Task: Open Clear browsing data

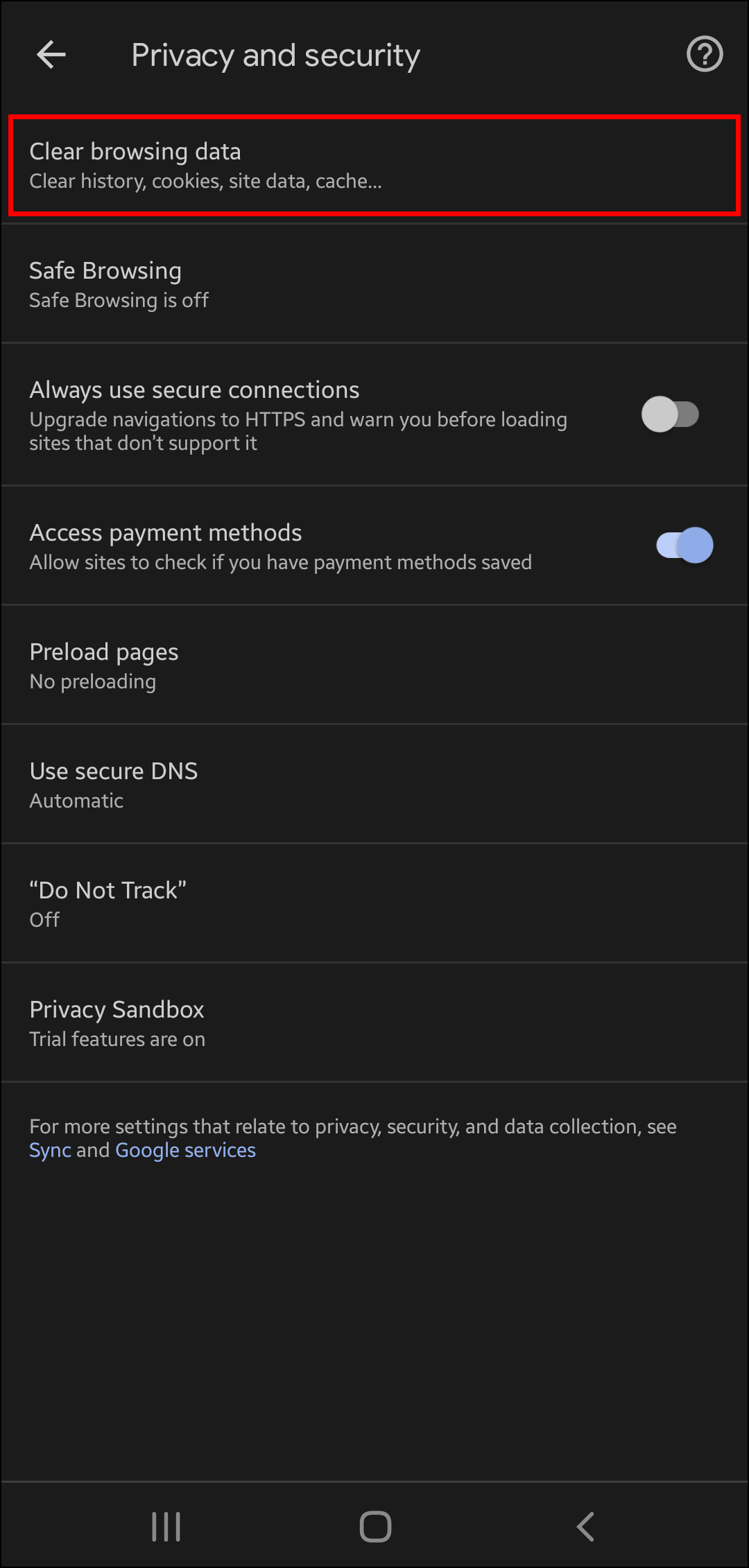Action: [374, 166]
